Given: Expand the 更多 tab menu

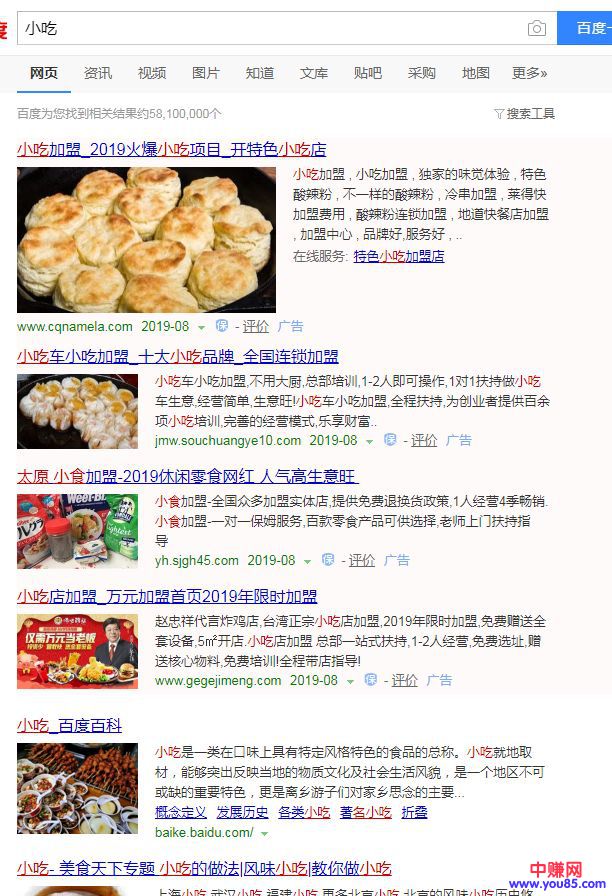Looking at the screenshot, I should pyautogui.click(x=529, y=73).
